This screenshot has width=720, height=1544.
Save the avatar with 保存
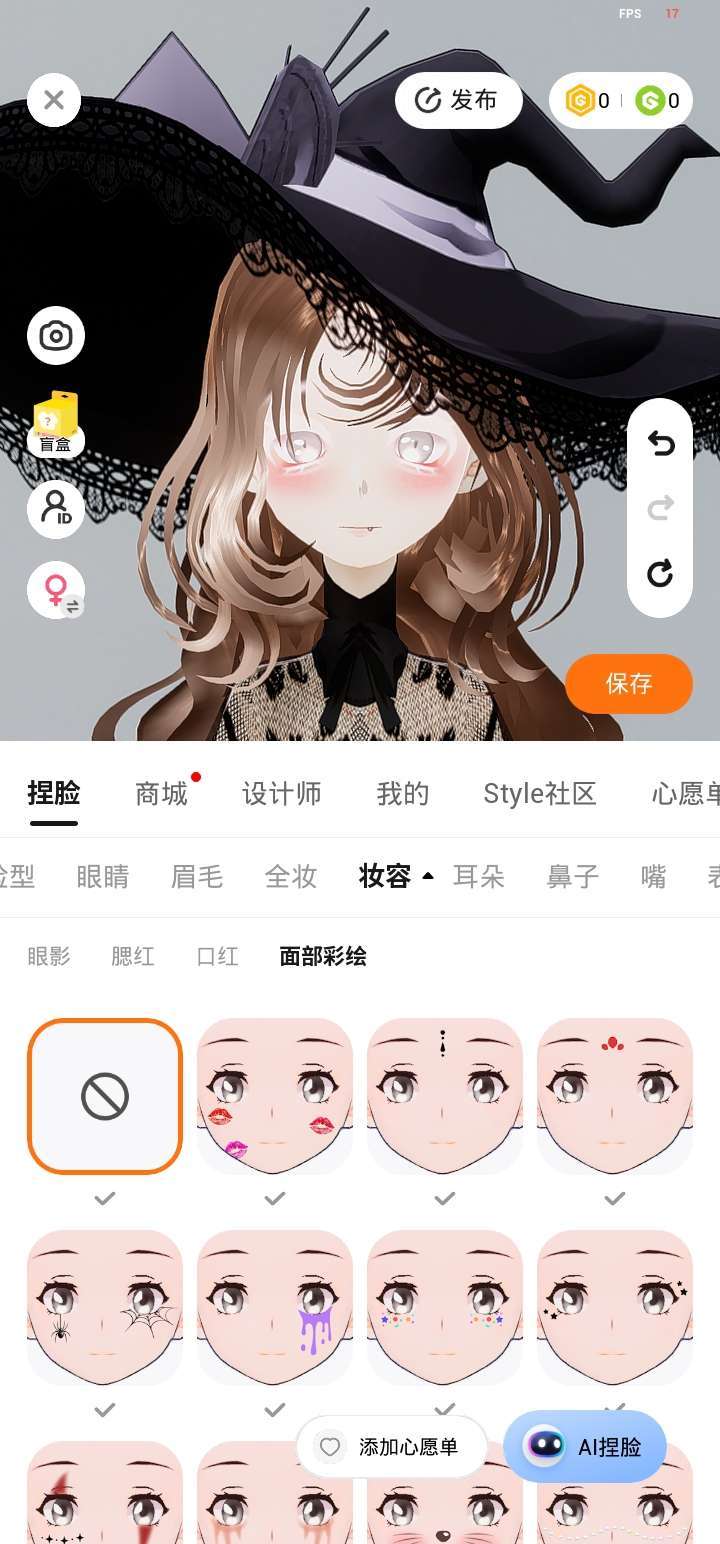pos(629,684)
